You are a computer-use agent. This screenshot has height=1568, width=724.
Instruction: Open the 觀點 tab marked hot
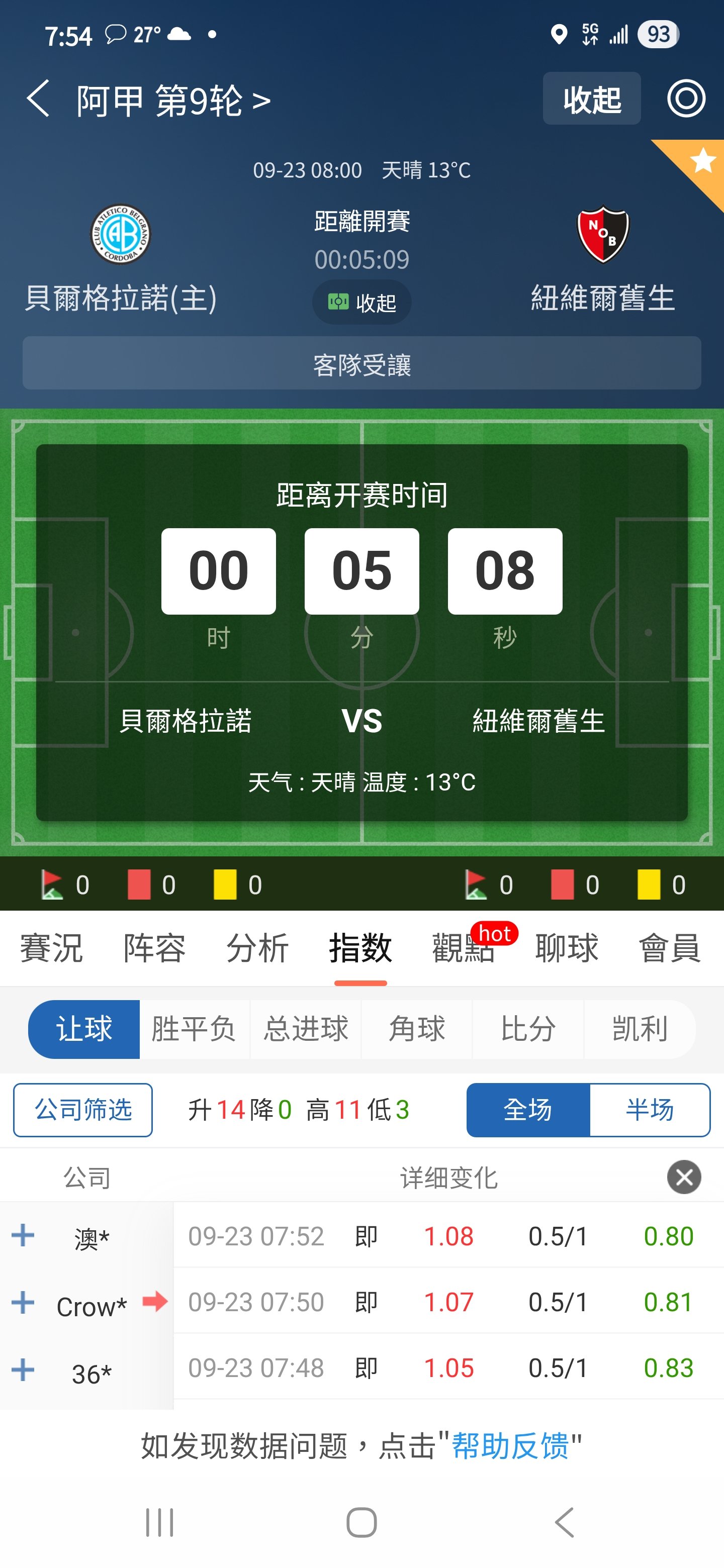(464, 948)
